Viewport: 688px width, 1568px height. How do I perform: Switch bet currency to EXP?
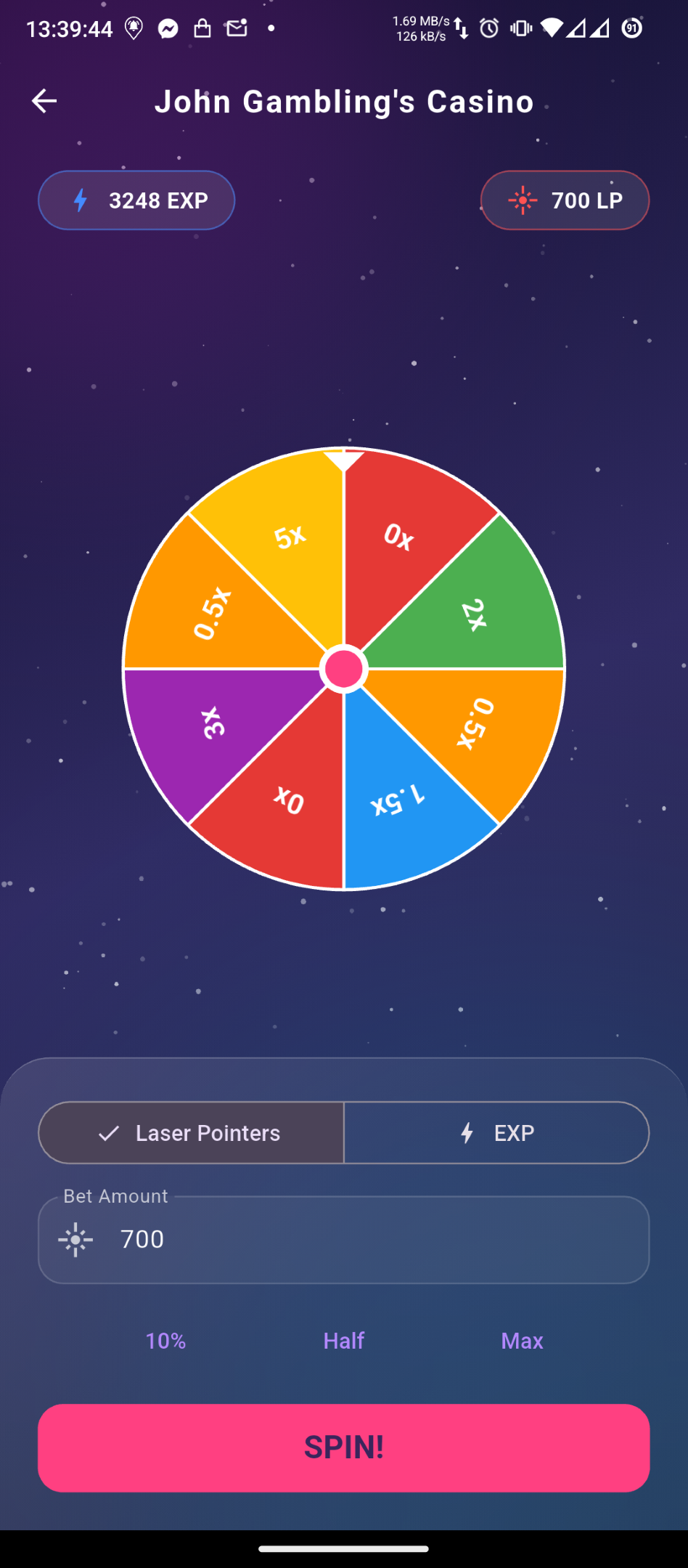(x=497, y=1133)
